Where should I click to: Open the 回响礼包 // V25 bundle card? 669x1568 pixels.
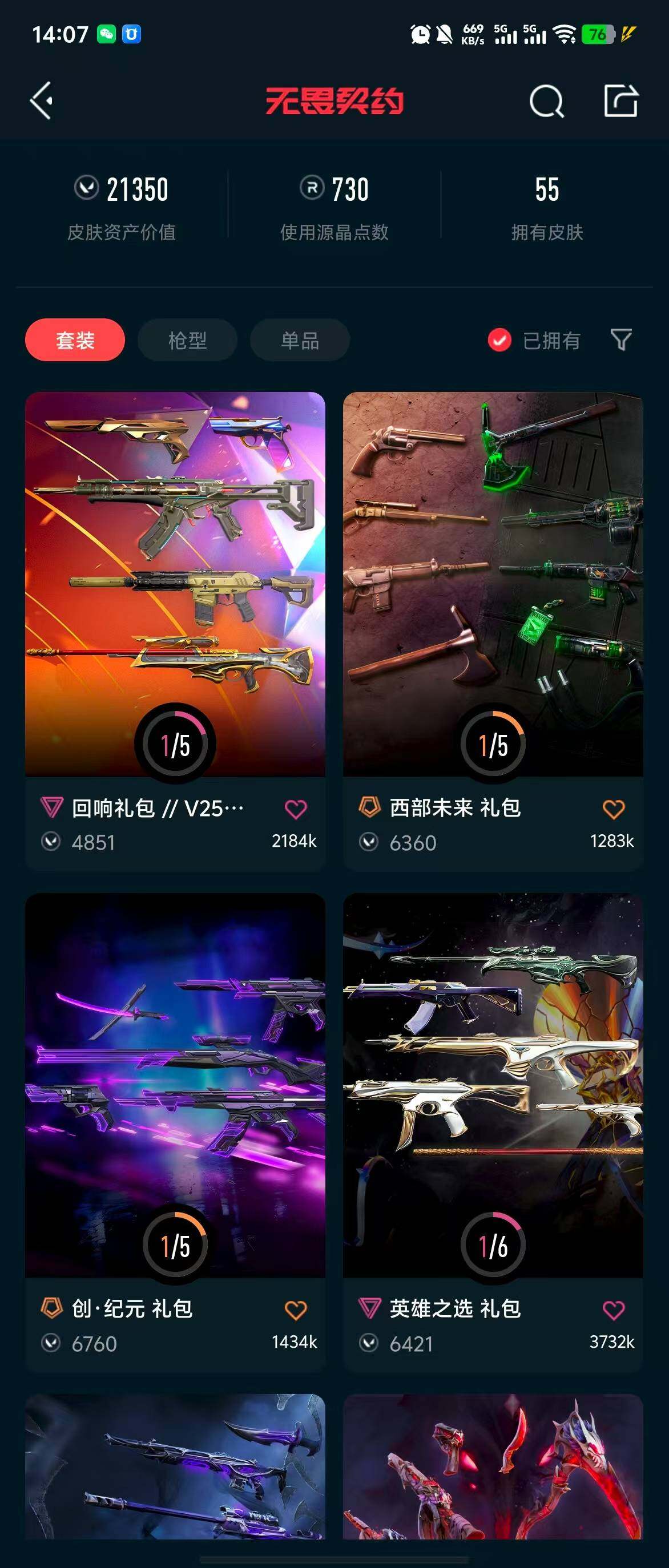[175, 584]
